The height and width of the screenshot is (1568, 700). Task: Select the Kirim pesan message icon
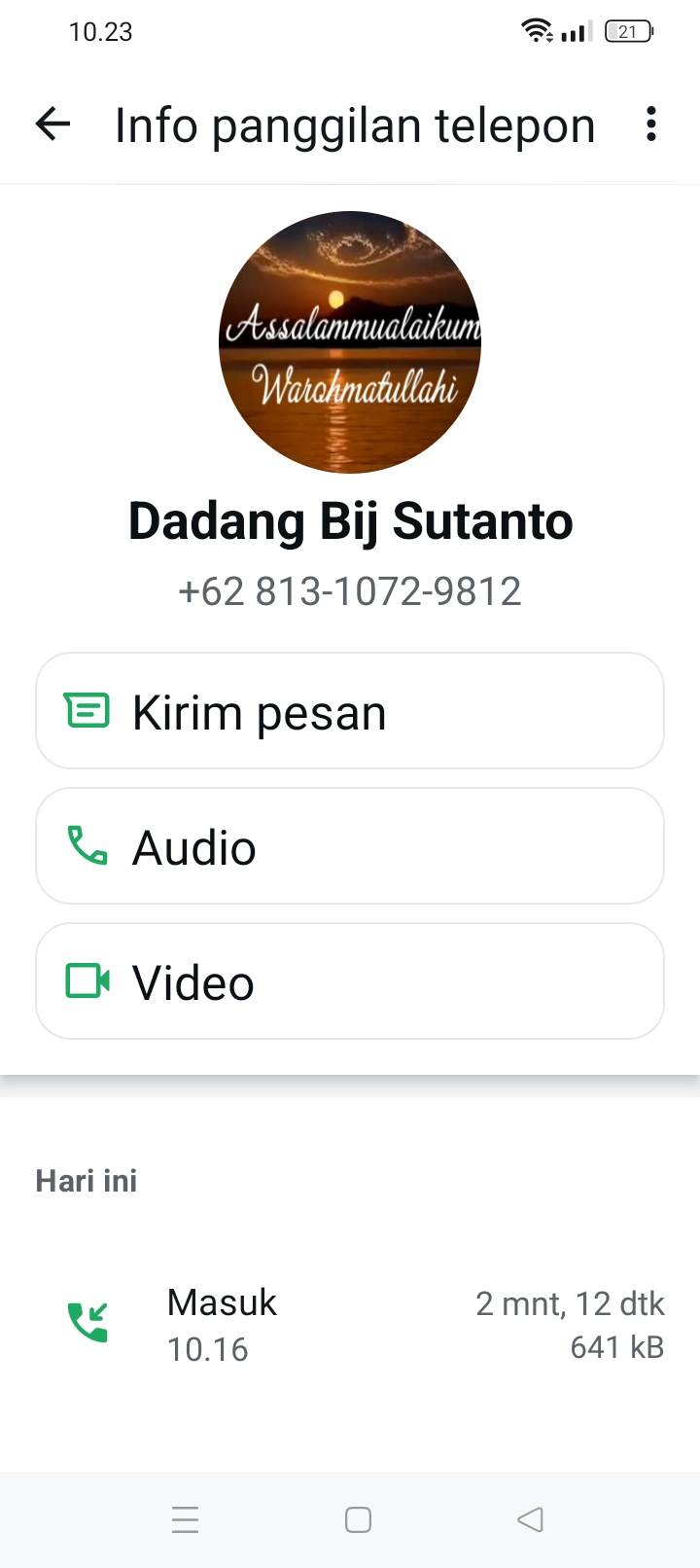pyautogui.click(x=87, y=711)
